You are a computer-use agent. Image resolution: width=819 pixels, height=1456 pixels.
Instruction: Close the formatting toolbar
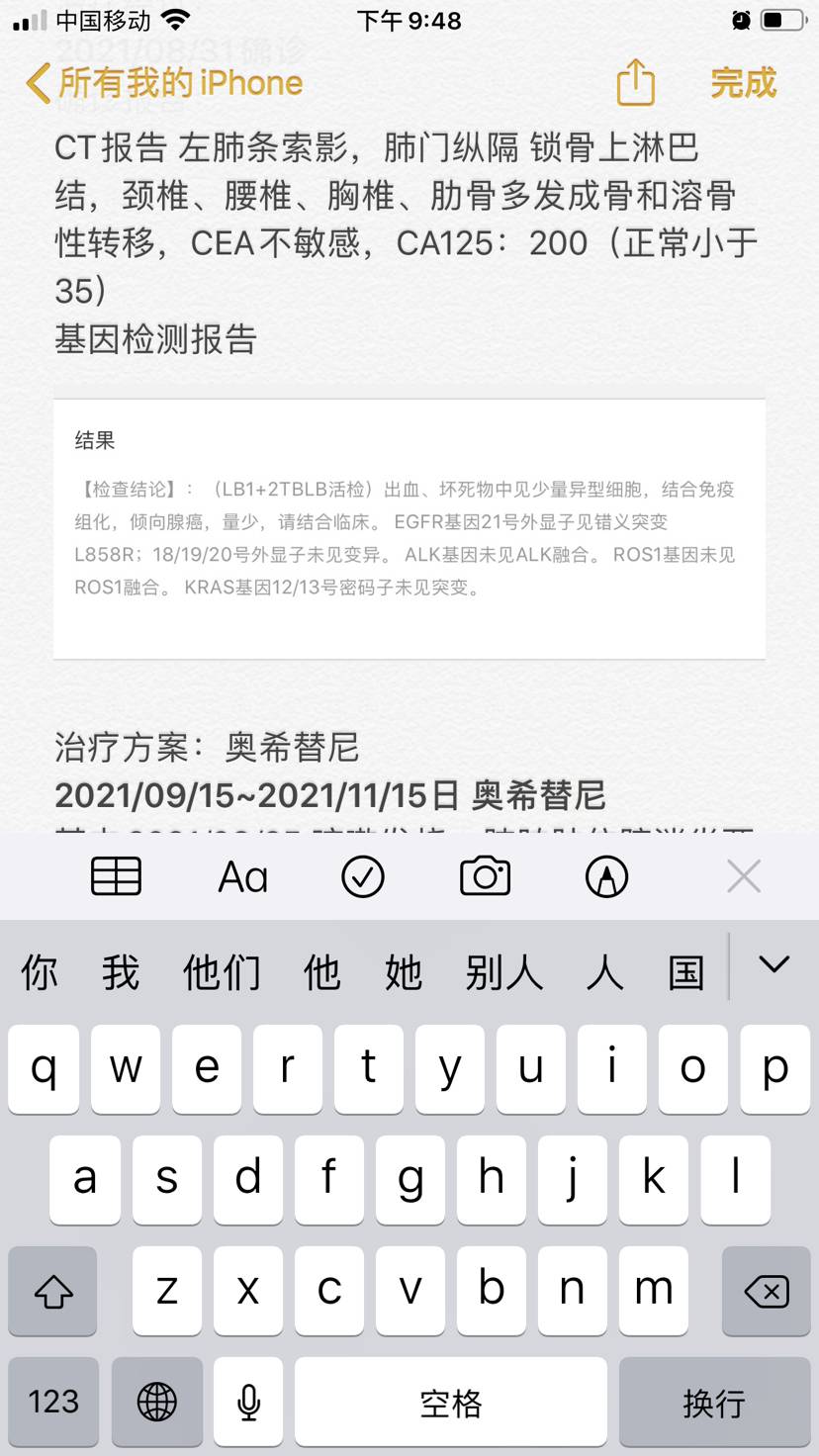pyautogui.click(x=743, y=876)
